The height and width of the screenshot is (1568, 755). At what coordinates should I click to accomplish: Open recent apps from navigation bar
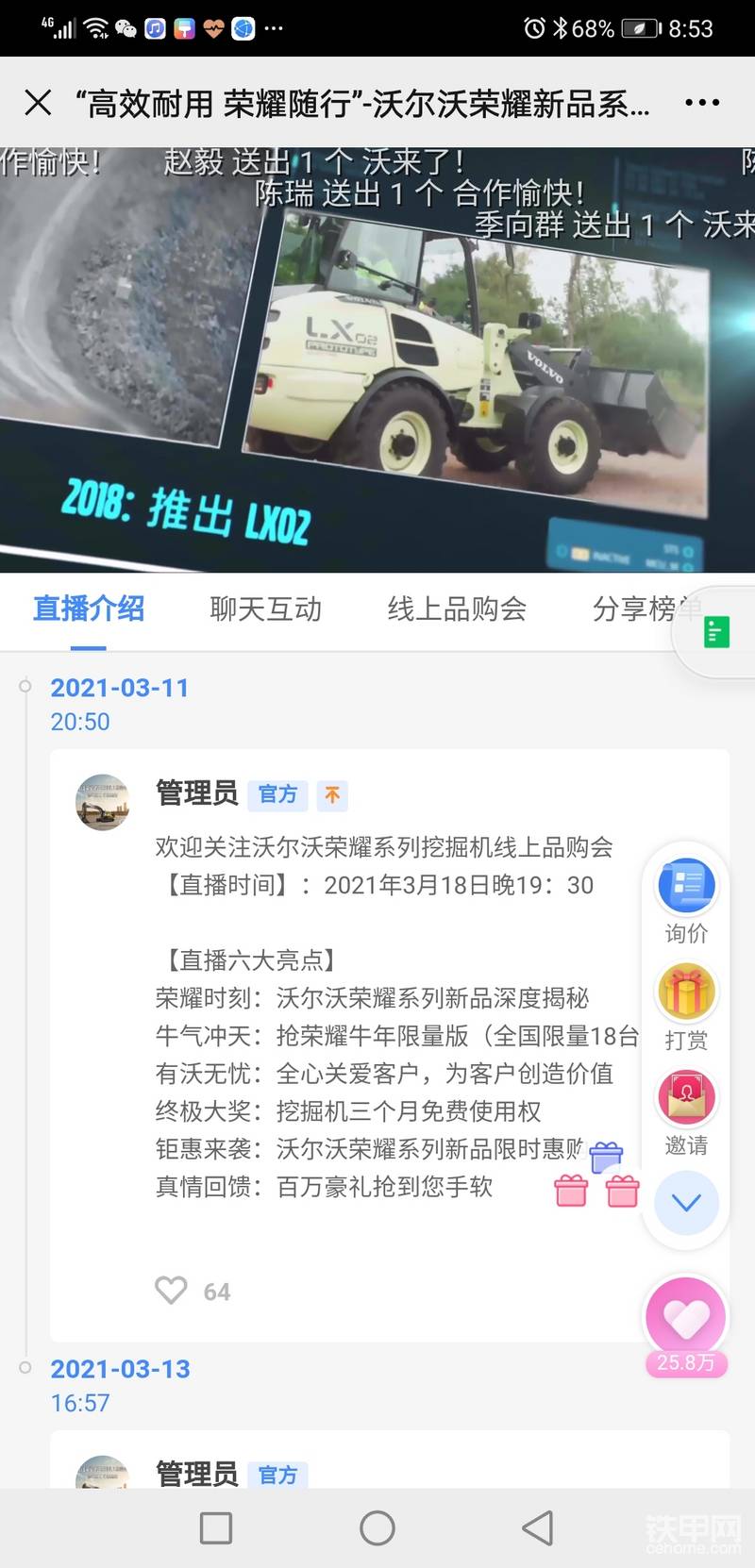point(216,1528)
